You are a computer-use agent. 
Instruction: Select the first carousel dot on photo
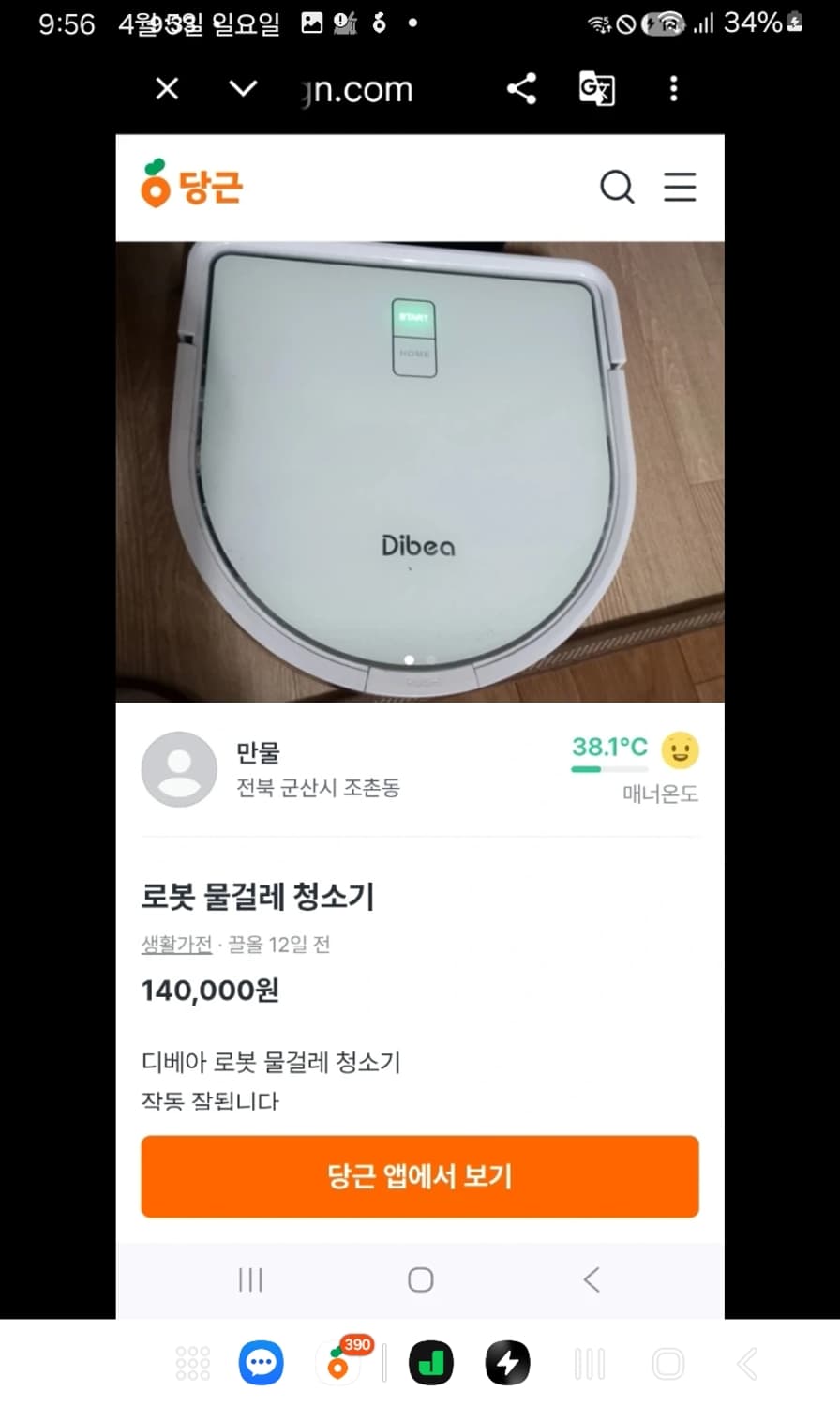pos(409,660)
